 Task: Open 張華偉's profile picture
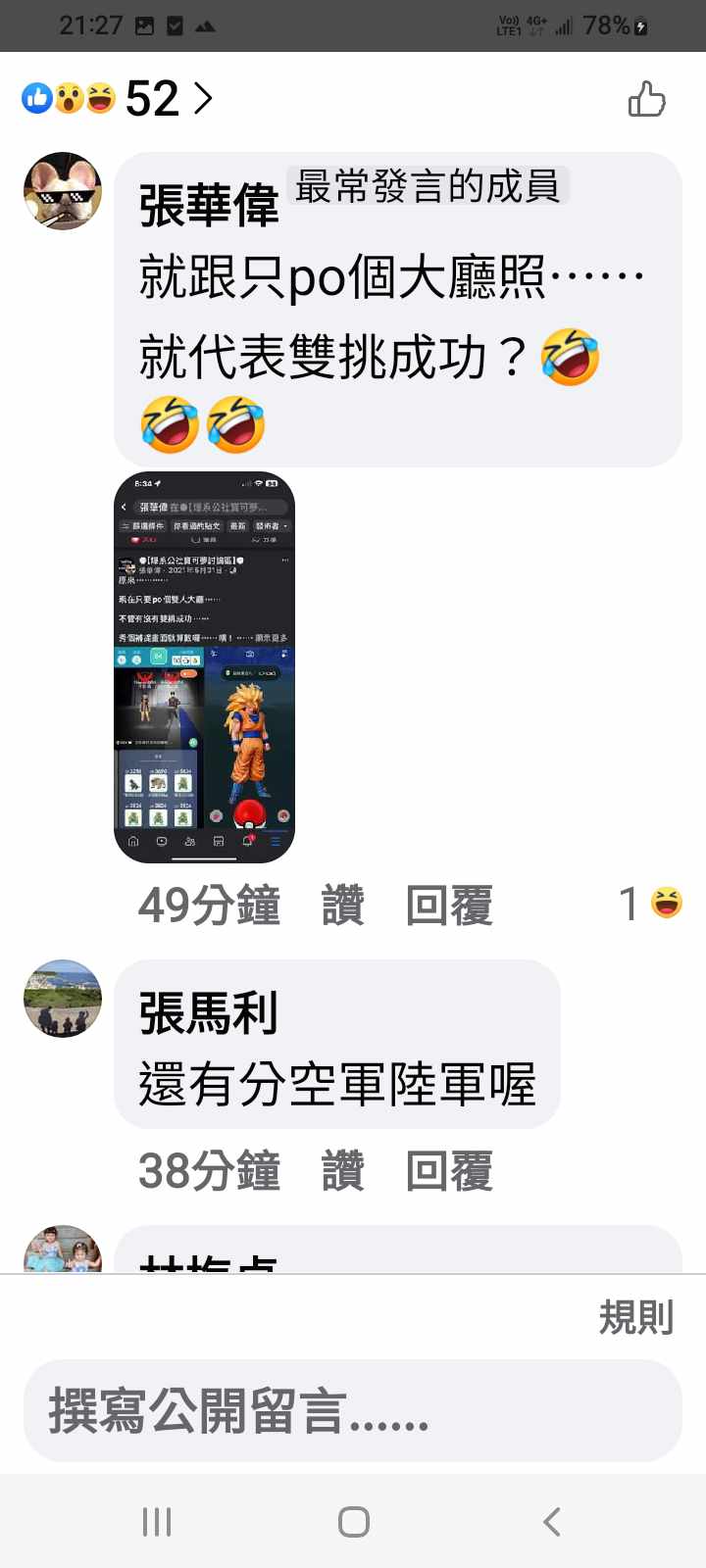(x=63, y=191)
